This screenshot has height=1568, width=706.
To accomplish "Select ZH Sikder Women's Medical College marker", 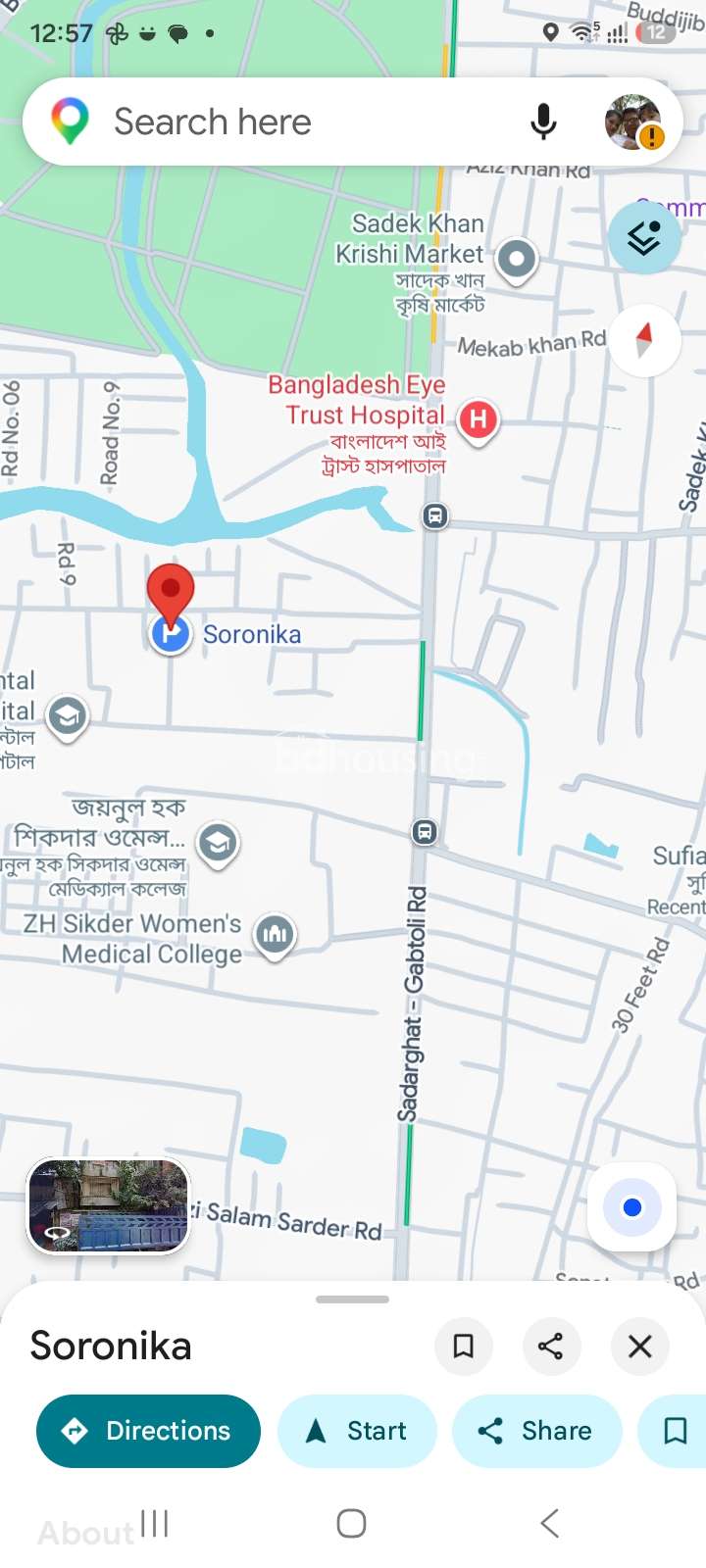I will [275, 936].
